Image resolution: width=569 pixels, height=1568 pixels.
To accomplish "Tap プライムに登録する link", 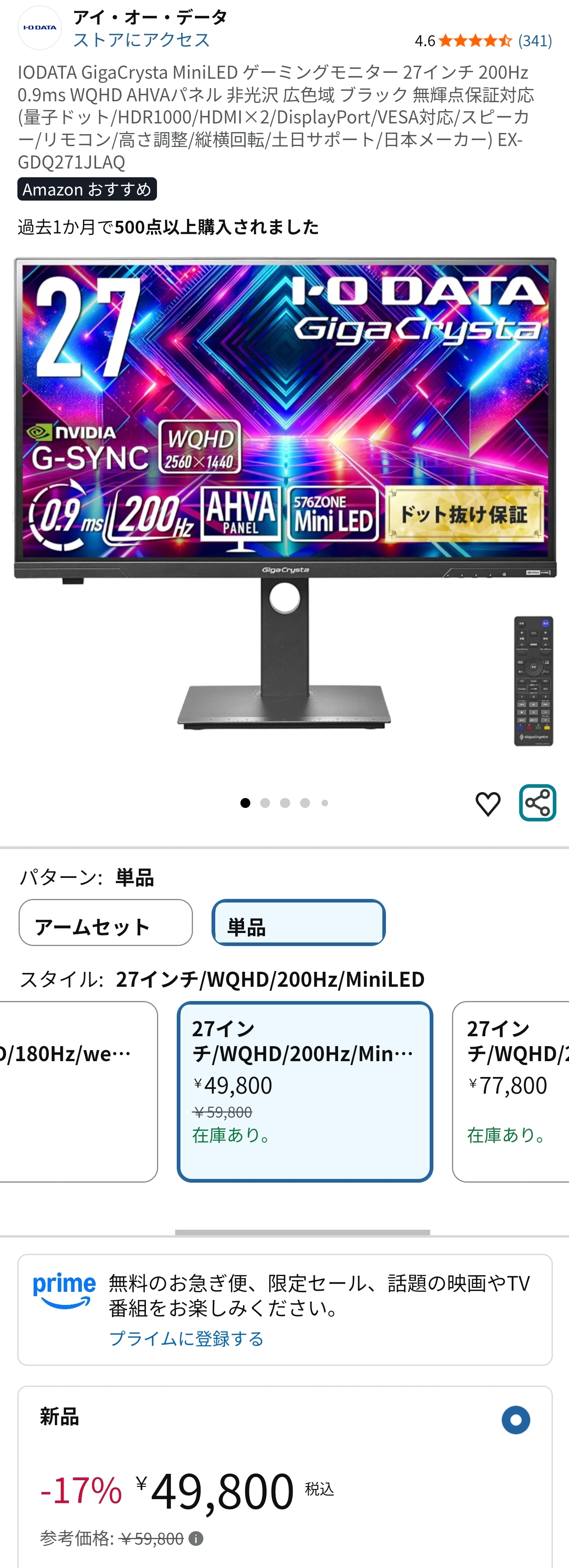I will tap(186, 1339).
